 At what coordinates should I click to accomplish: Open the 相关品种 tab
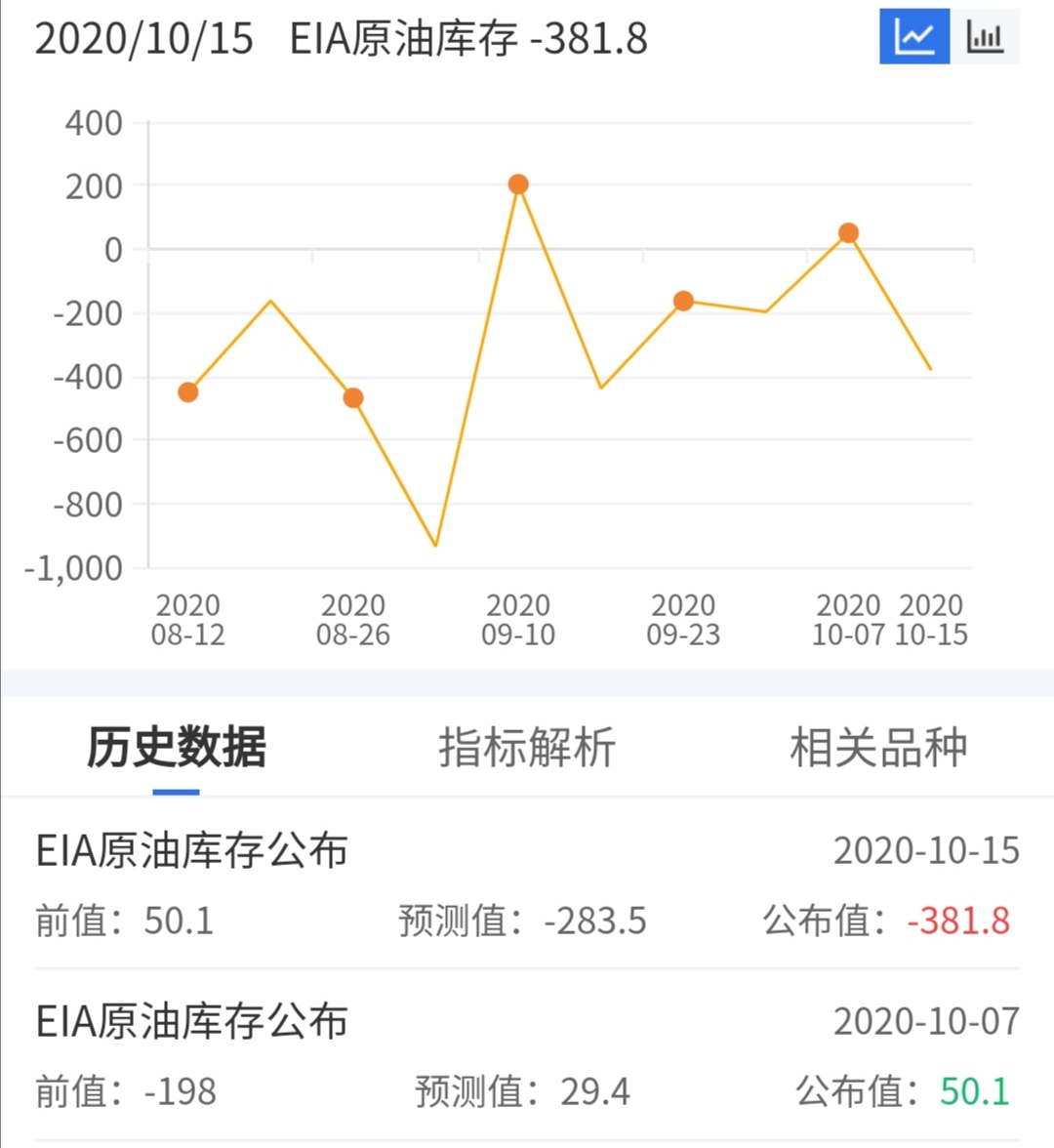pyautogui.click(x=877, y=748)
